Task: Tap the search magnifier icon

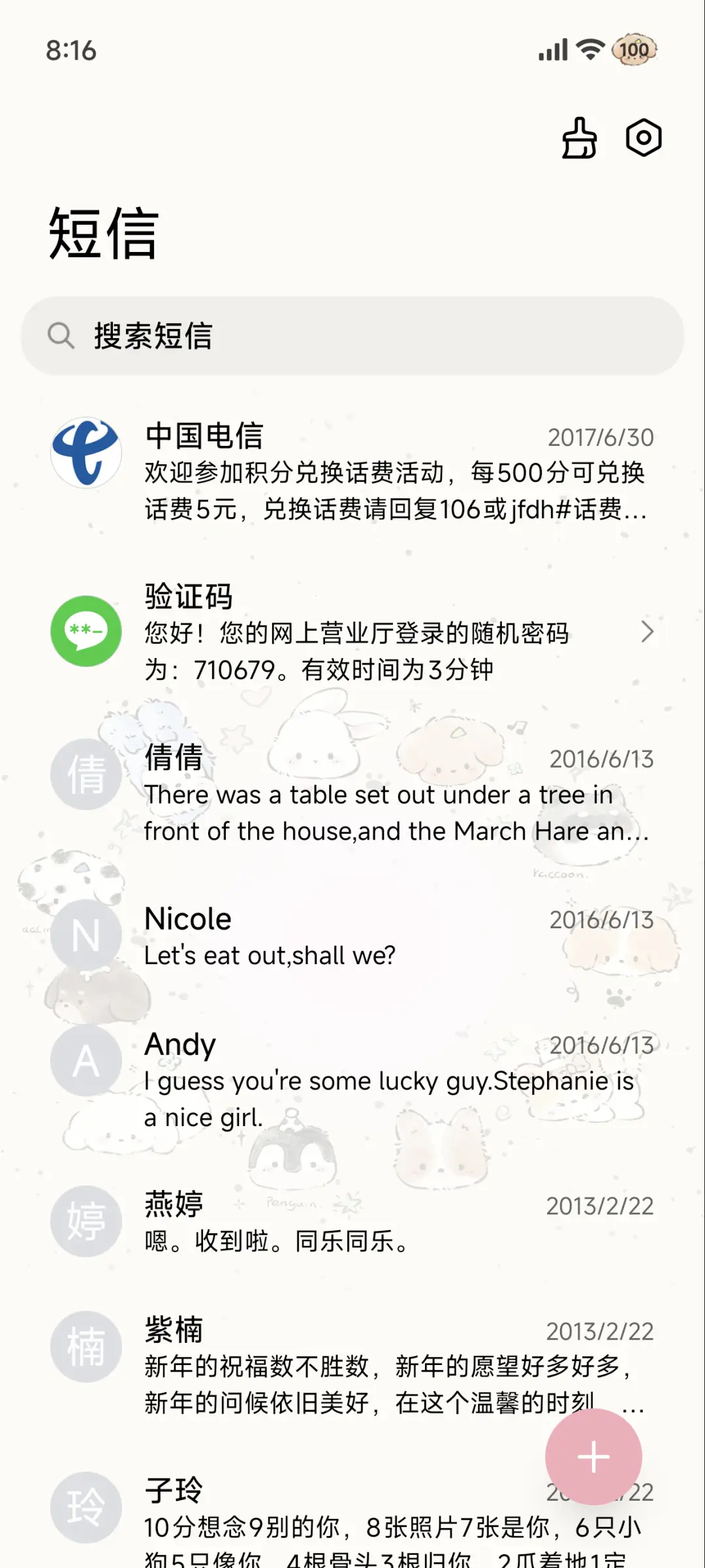Action: click(61, 336)
